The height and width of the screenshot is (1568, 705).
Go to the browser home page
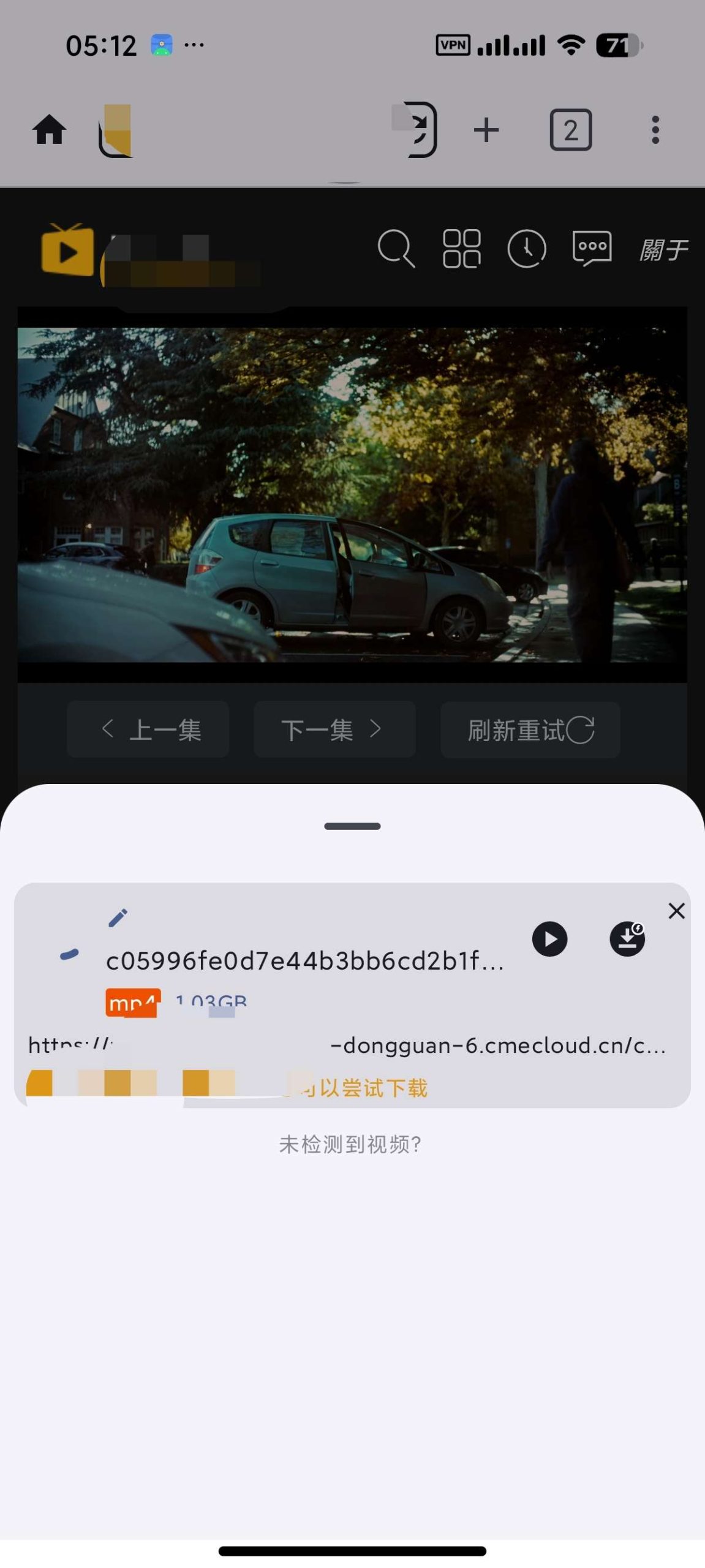pyautogui.click(x=50, y=129)
